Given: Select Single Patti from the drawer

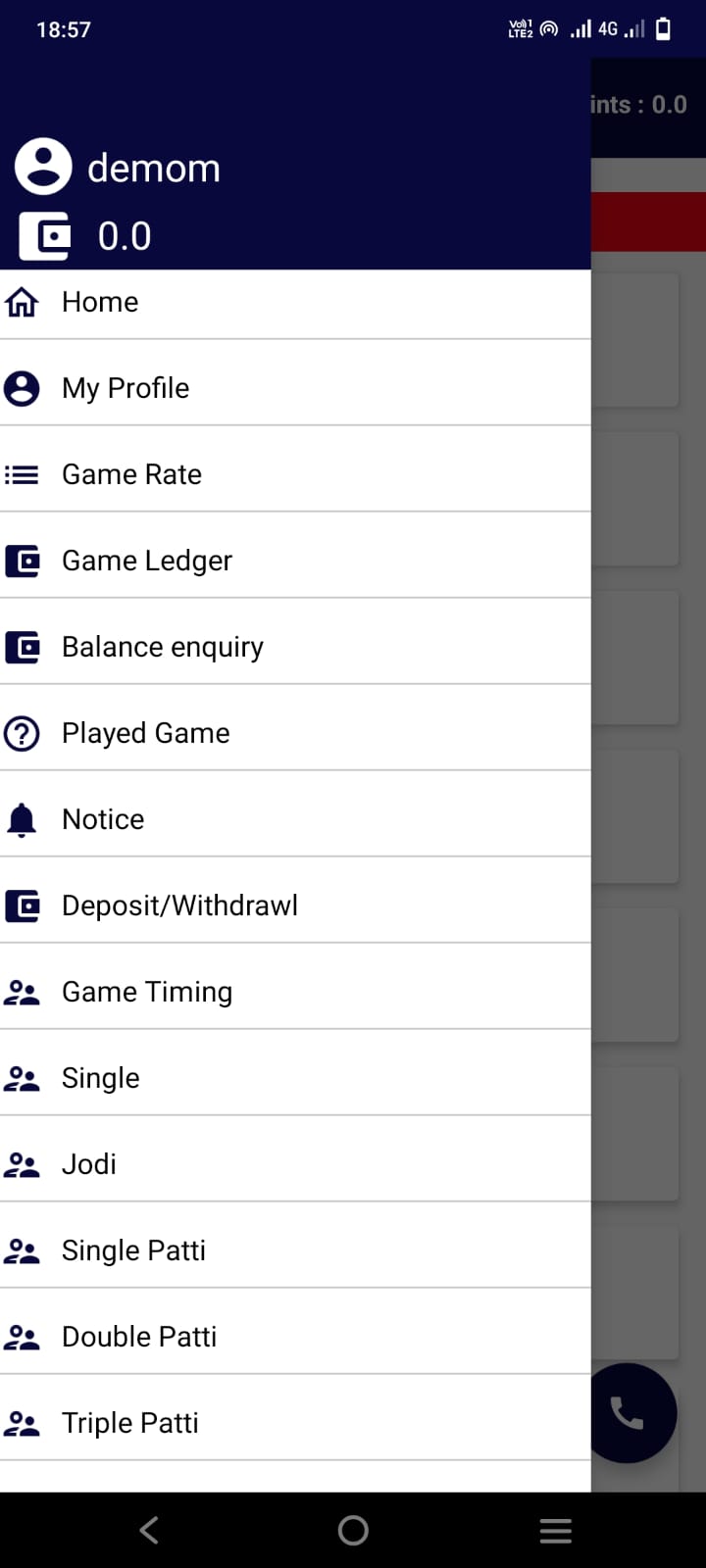Looking at the screenshot, I should point(133,1250).
